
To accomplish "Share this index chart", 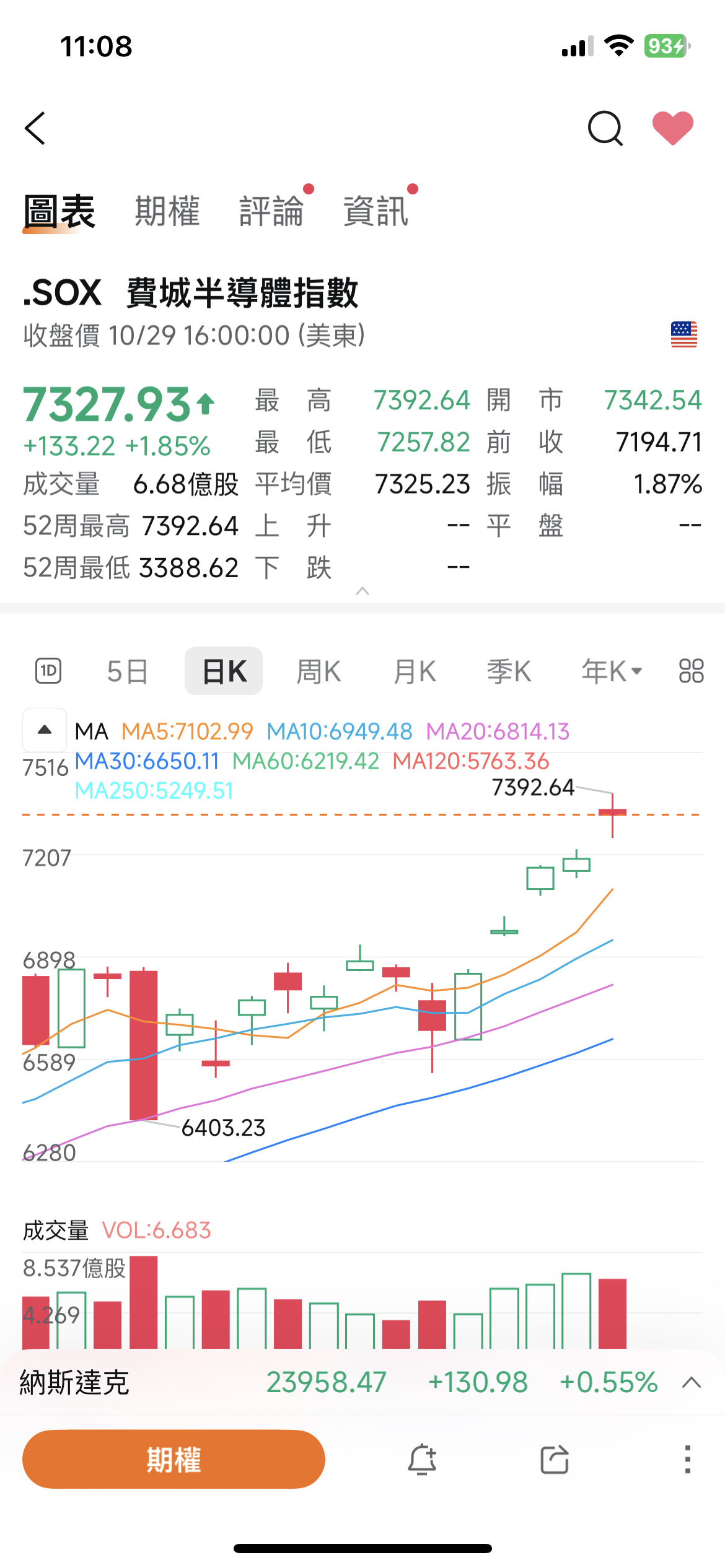I will coord(555,1460).
